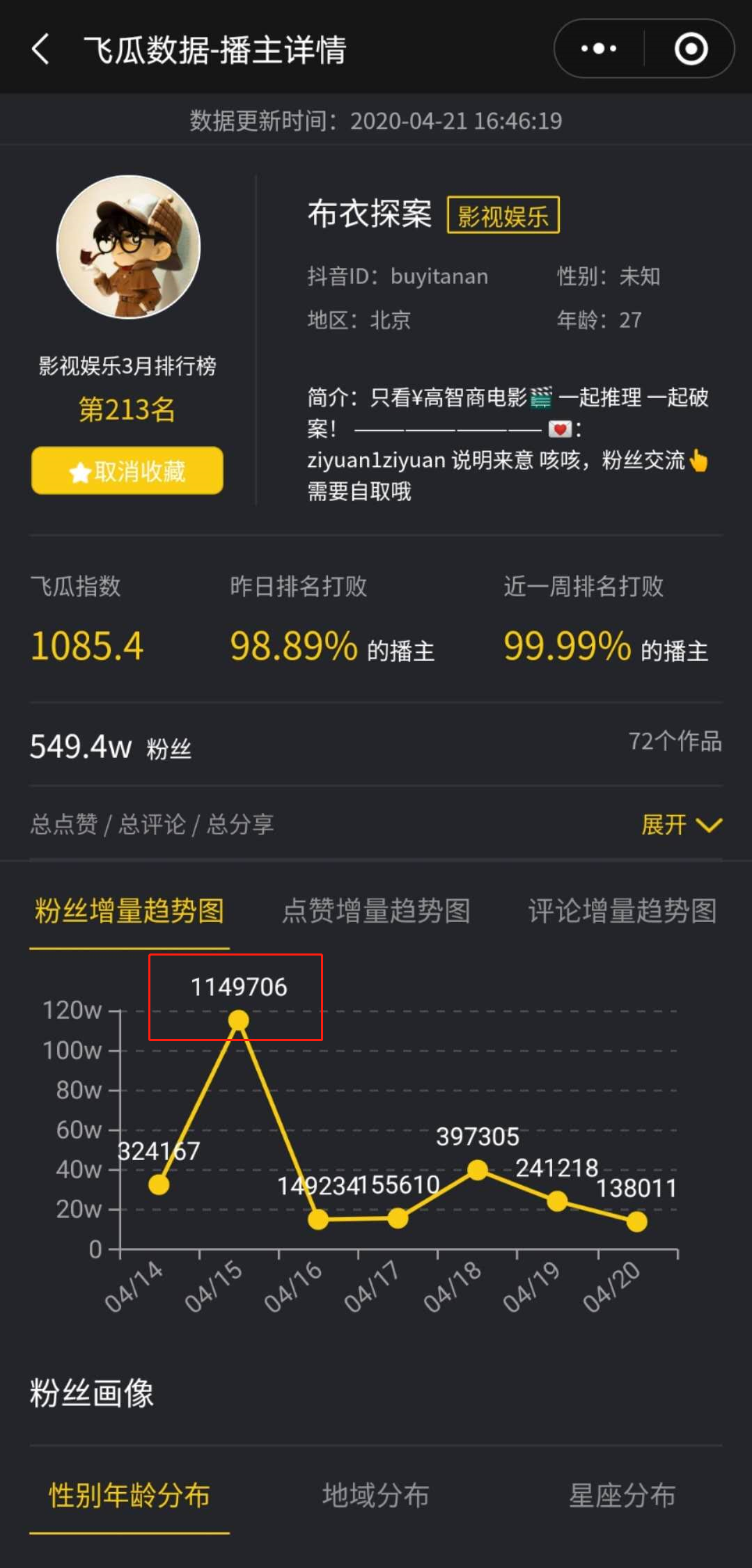Switch to the 评论增量趋势图 tab
Image resolution: width=752 pixels, height=1568 pixels.
622,911
